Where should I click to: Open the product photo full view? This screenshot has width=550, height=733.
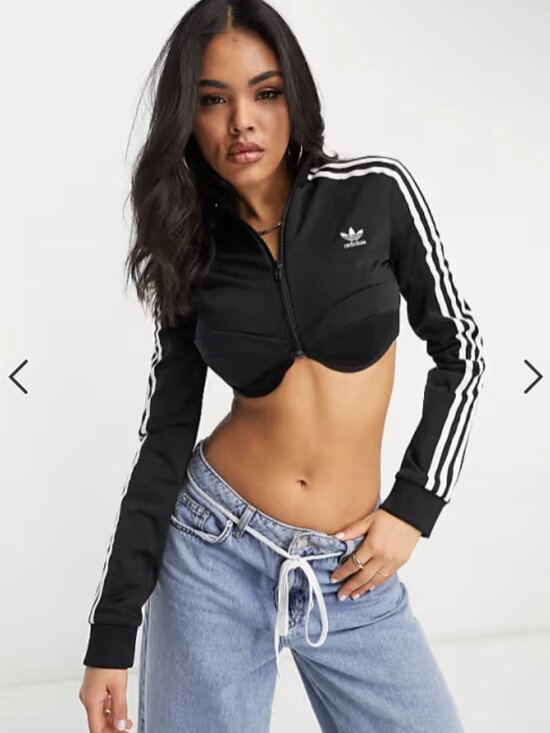click(275, 366)
